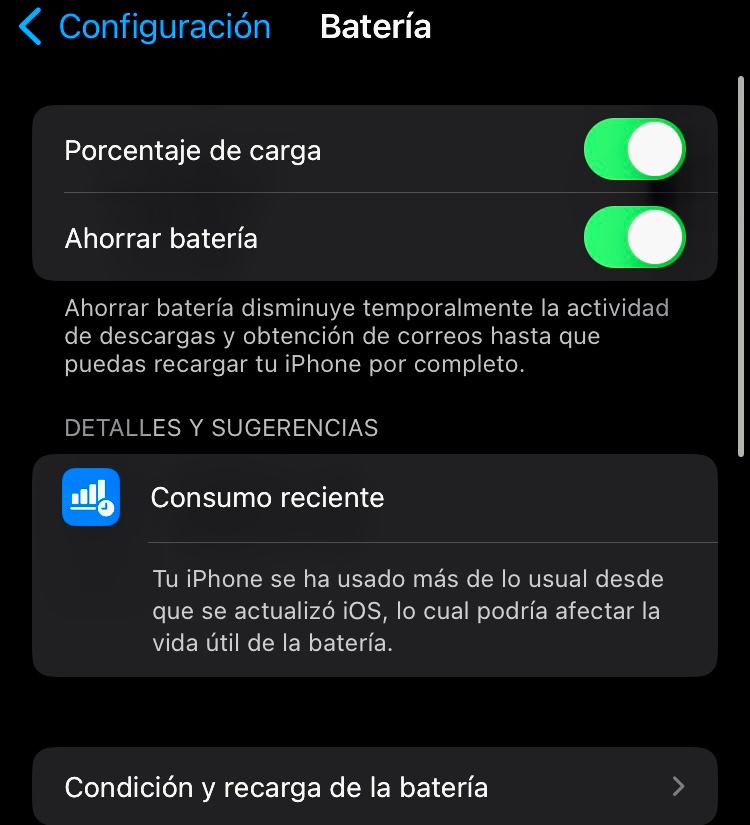Go back to Configuración
Image resolution: width=750 pixels, height=825 pixels.
tap(145, 27)
